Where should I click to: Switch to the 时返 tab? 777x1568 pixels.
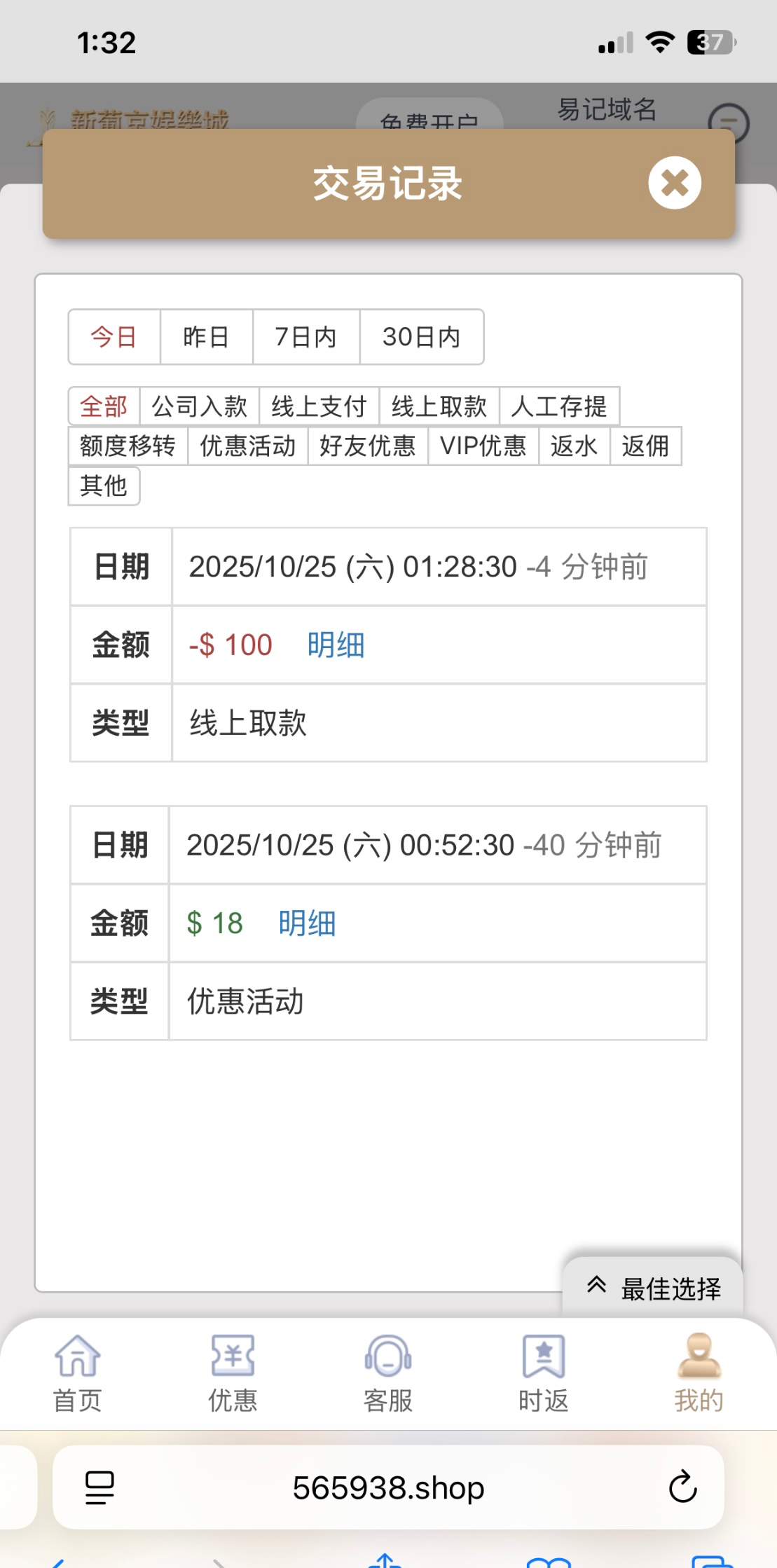(x=543, y=1373)
